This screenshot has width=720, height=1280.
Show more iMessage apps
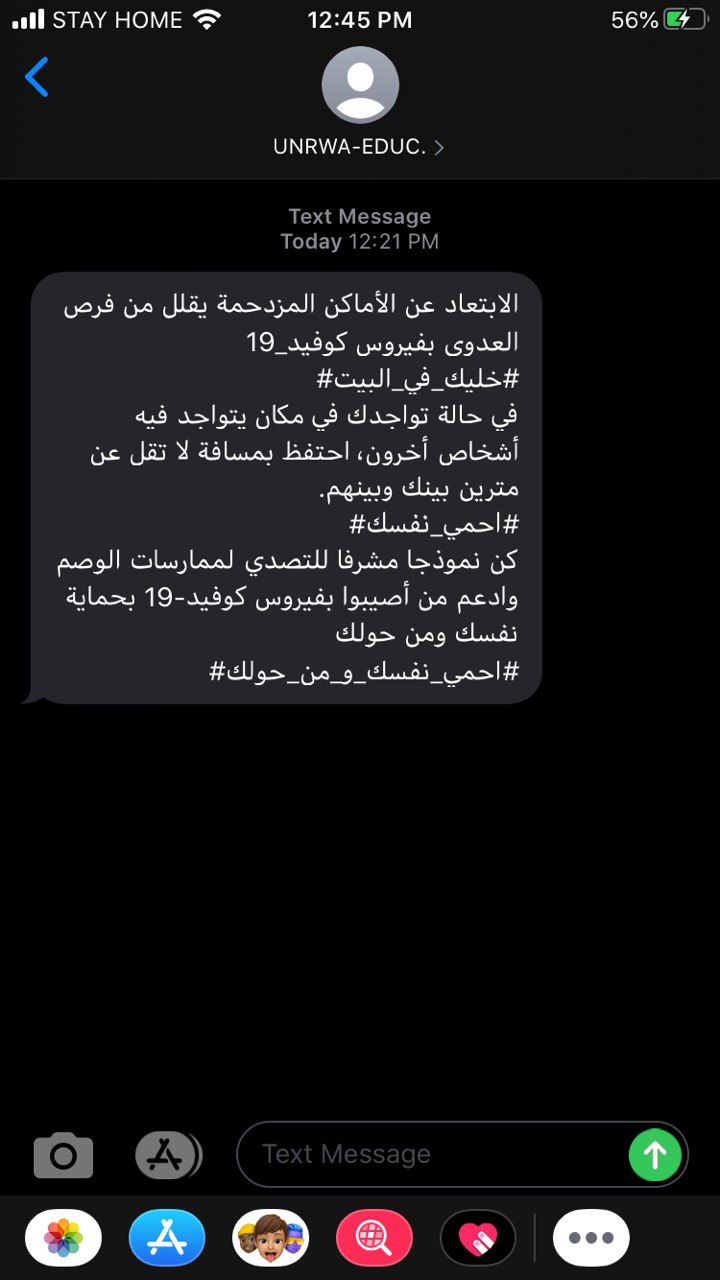pyautogui.click(x=591, y=1238)
